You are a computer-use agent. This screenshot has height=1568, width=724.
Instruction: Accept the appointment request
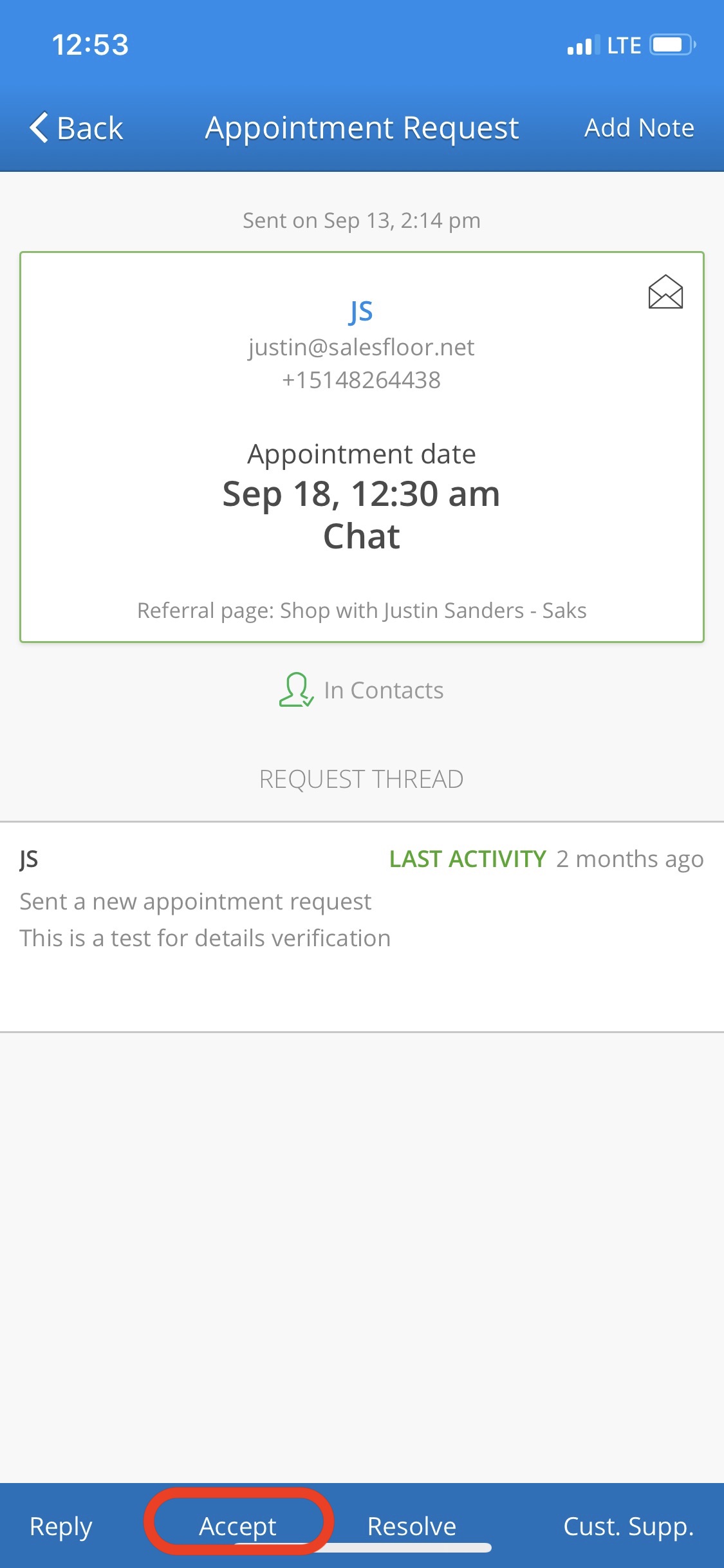click(237, 1526)
